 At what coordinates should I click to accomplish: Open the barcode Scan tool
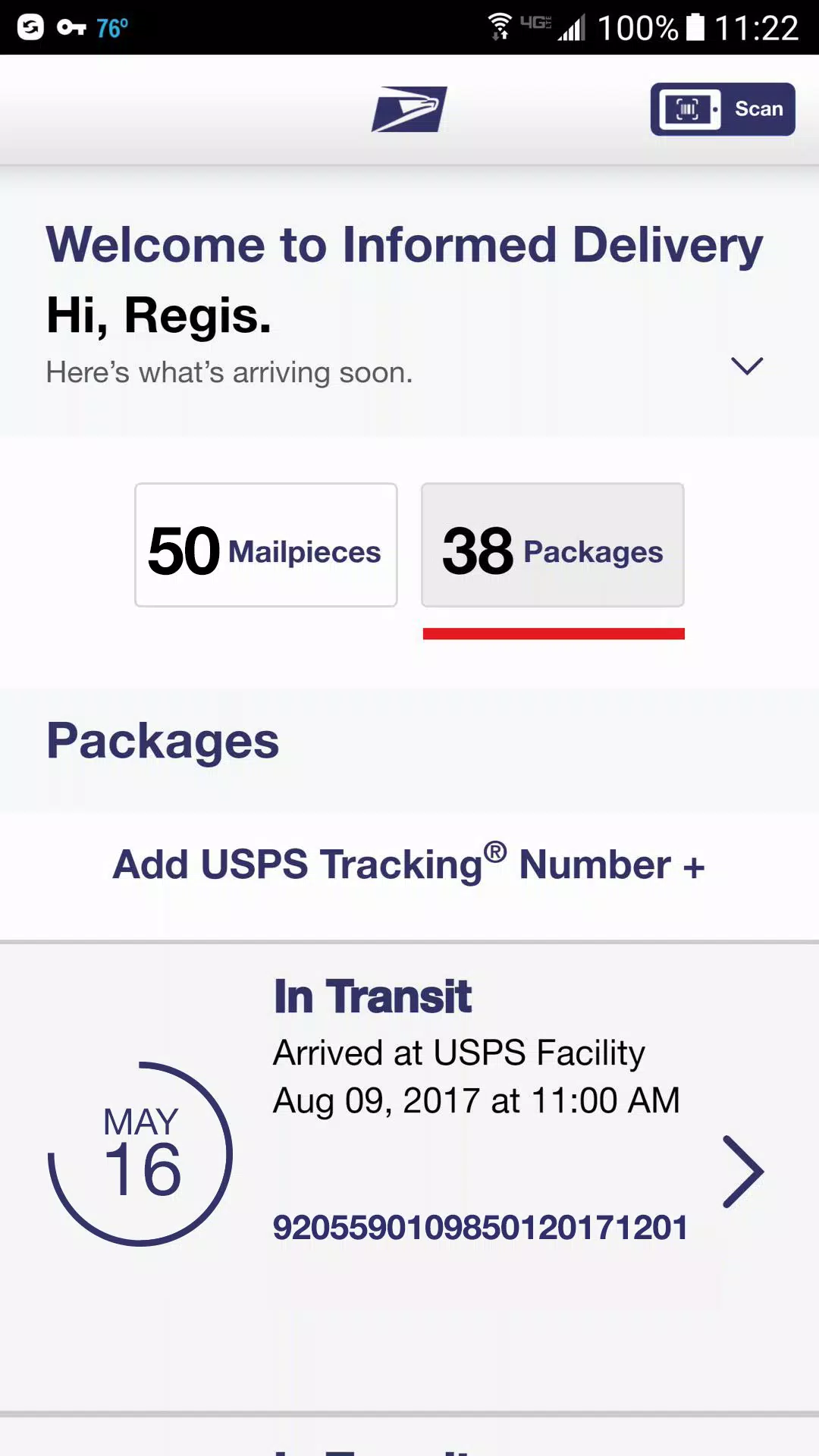[721, 108]
